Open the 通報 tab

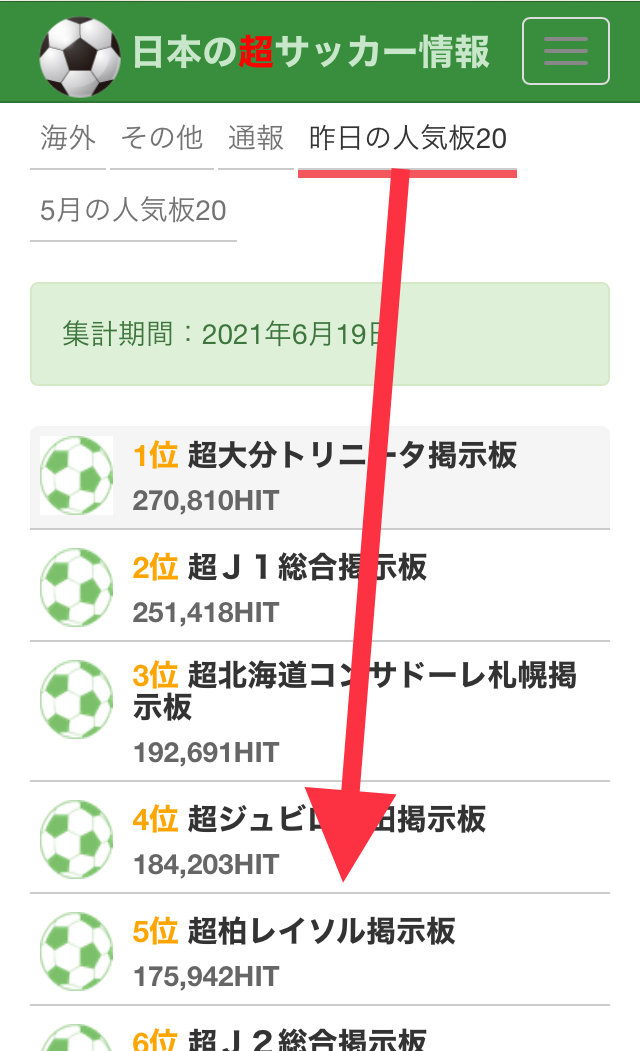click(255, 138)
